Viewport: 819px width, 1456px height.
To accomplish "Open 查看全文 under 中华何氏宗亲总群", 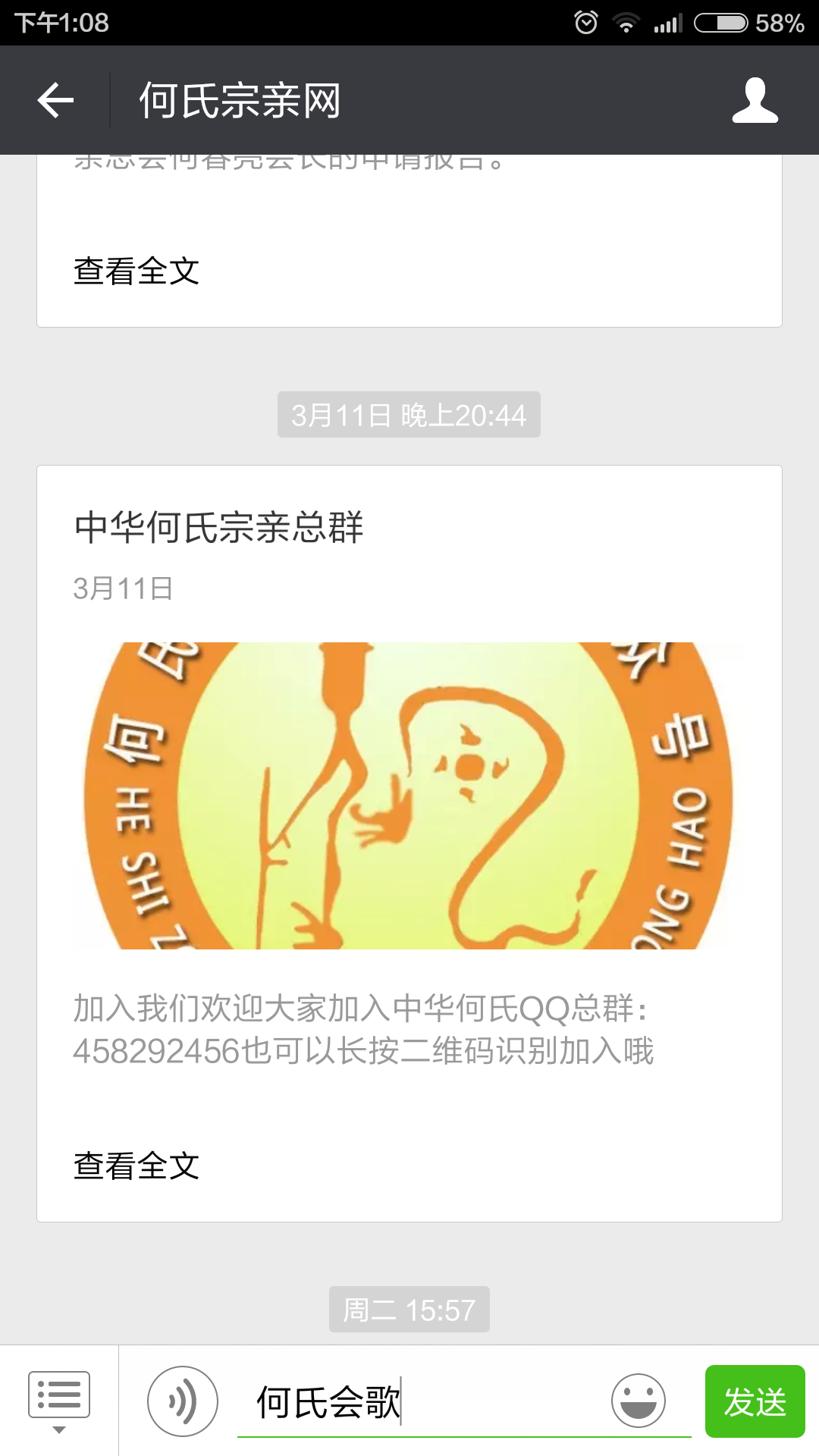I will click(136, 1166).
